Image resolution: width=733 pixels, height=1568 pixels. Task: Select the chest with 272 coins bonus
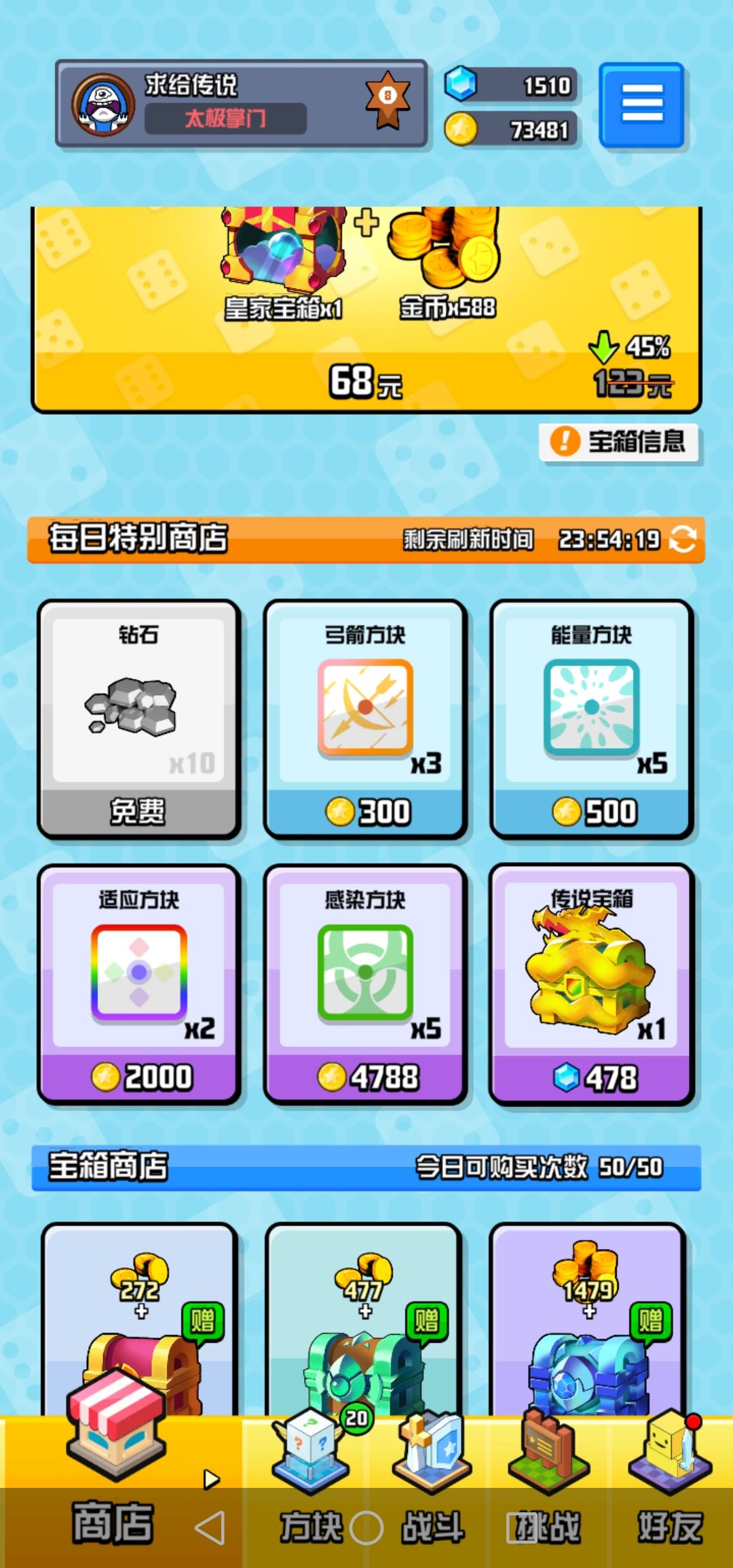pos(139,1320)
